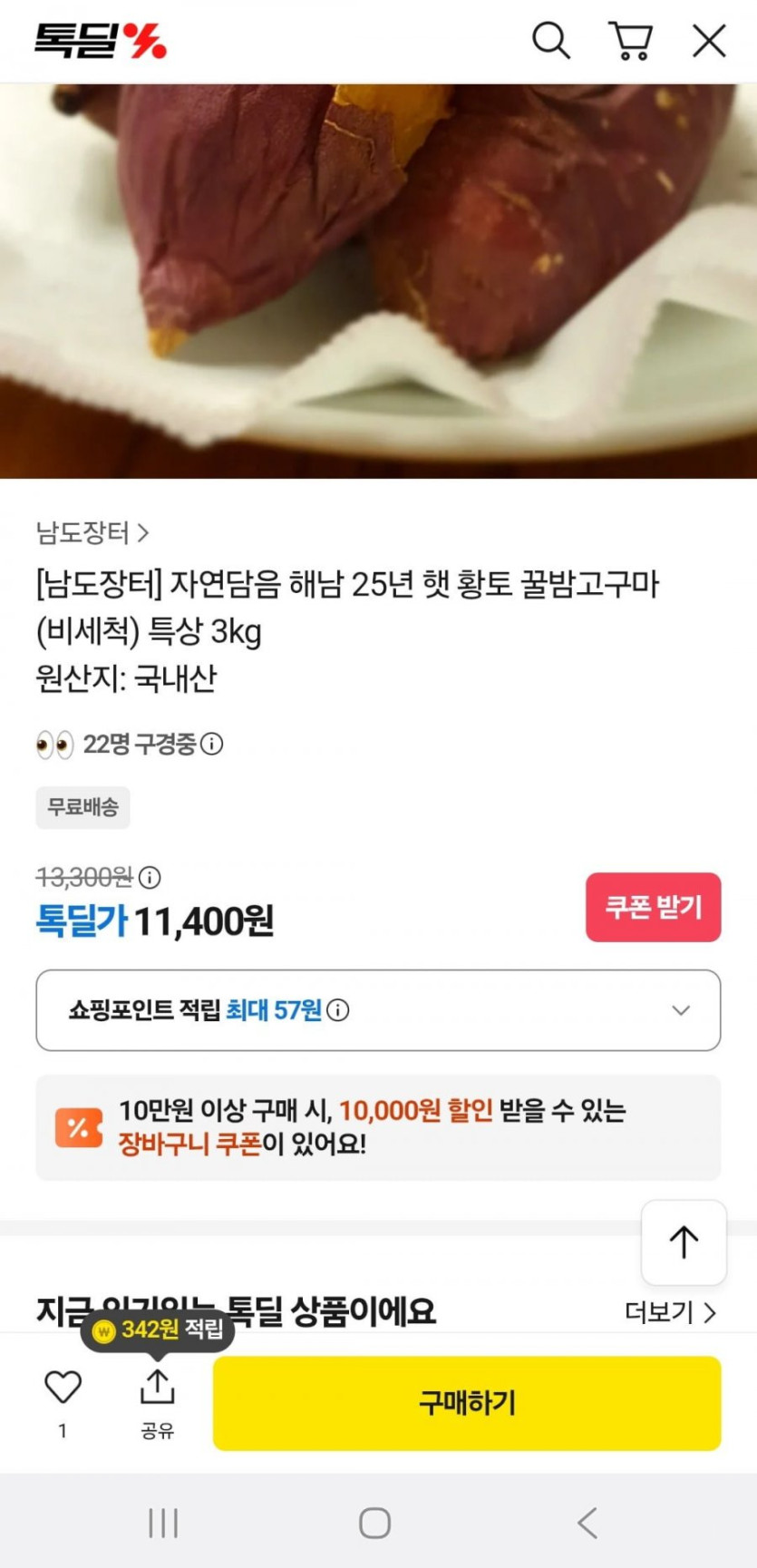This screenshot has height=1568, width=757.
Task: Open the 남도장터 seller store link
Action: click(92, 532)
